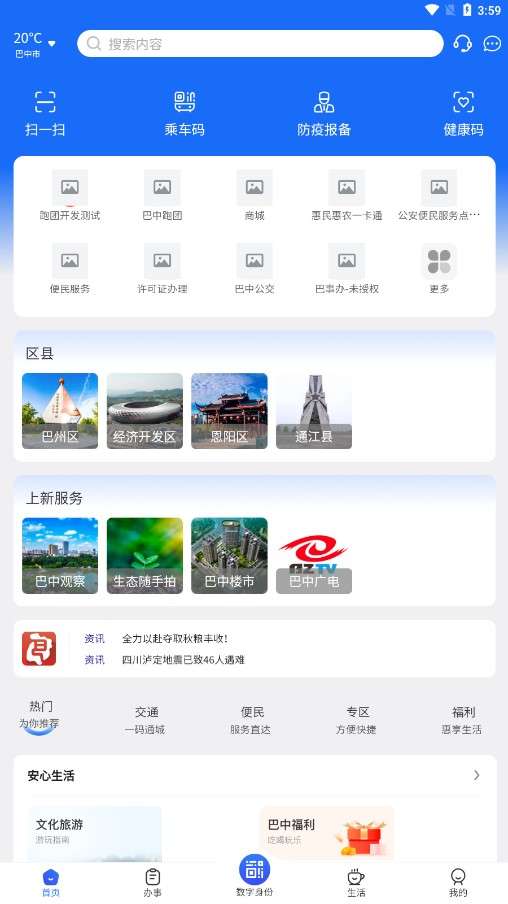508x904 pixels.
Task: Read news 四川泸定地震已致46人遇难
Action: [x=183, y=660]
